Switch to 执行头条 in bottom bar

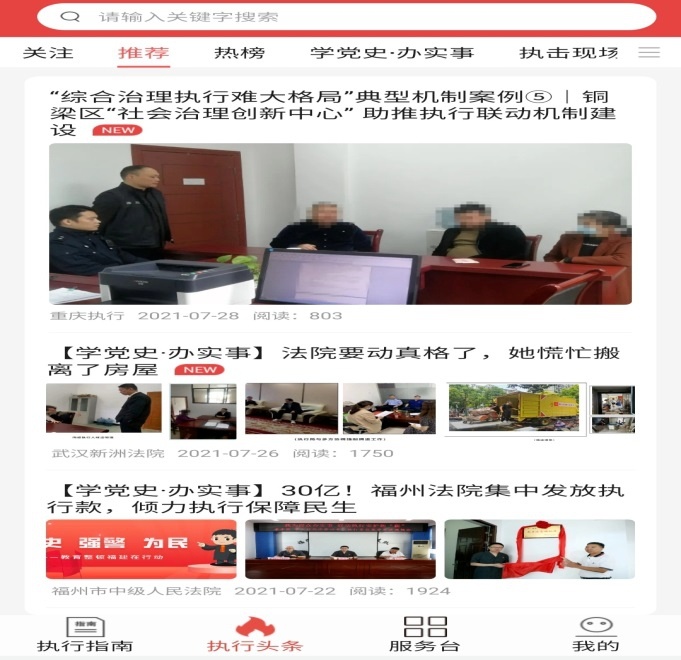click(254, 635)
